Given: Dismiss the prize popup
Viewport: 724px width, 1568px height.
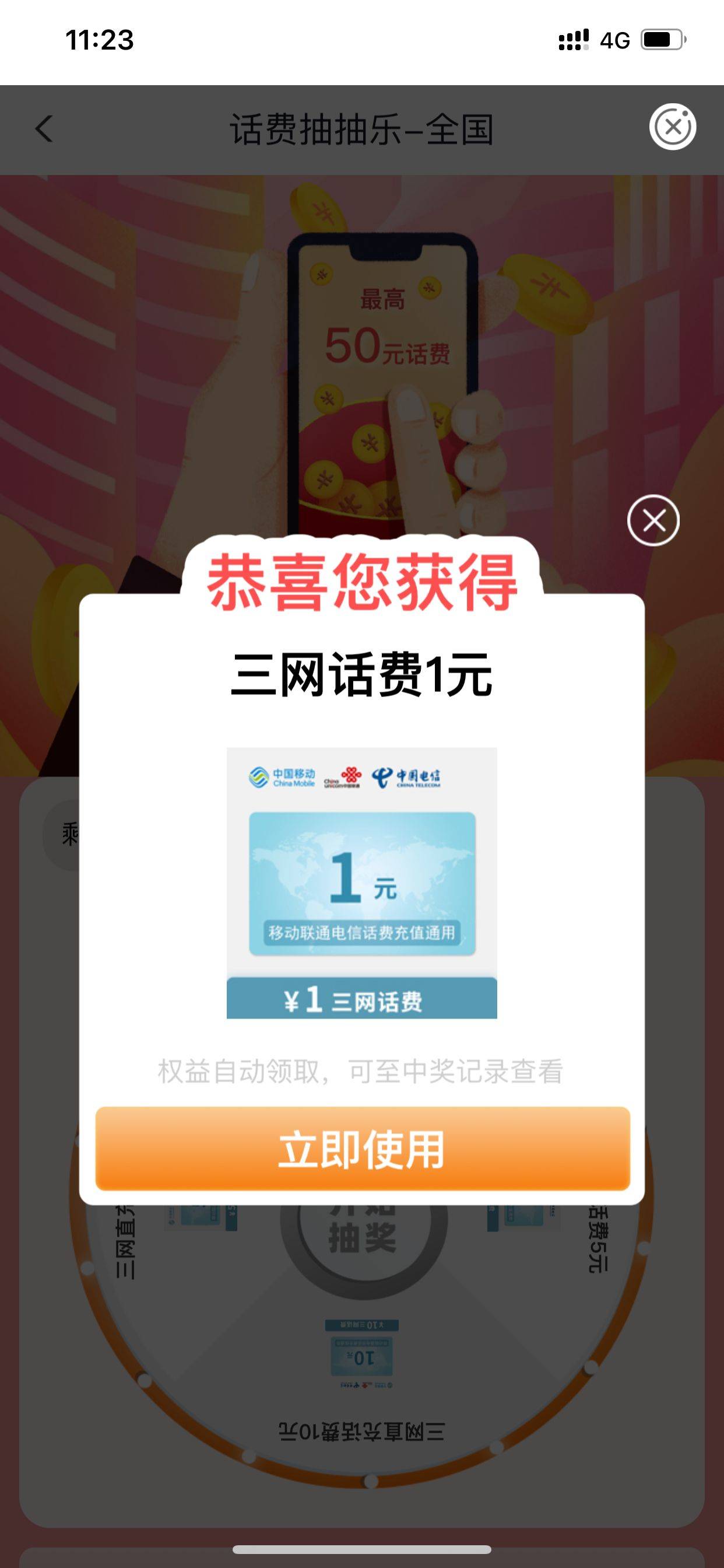Looking at the screenshot, I should point(653,520).
